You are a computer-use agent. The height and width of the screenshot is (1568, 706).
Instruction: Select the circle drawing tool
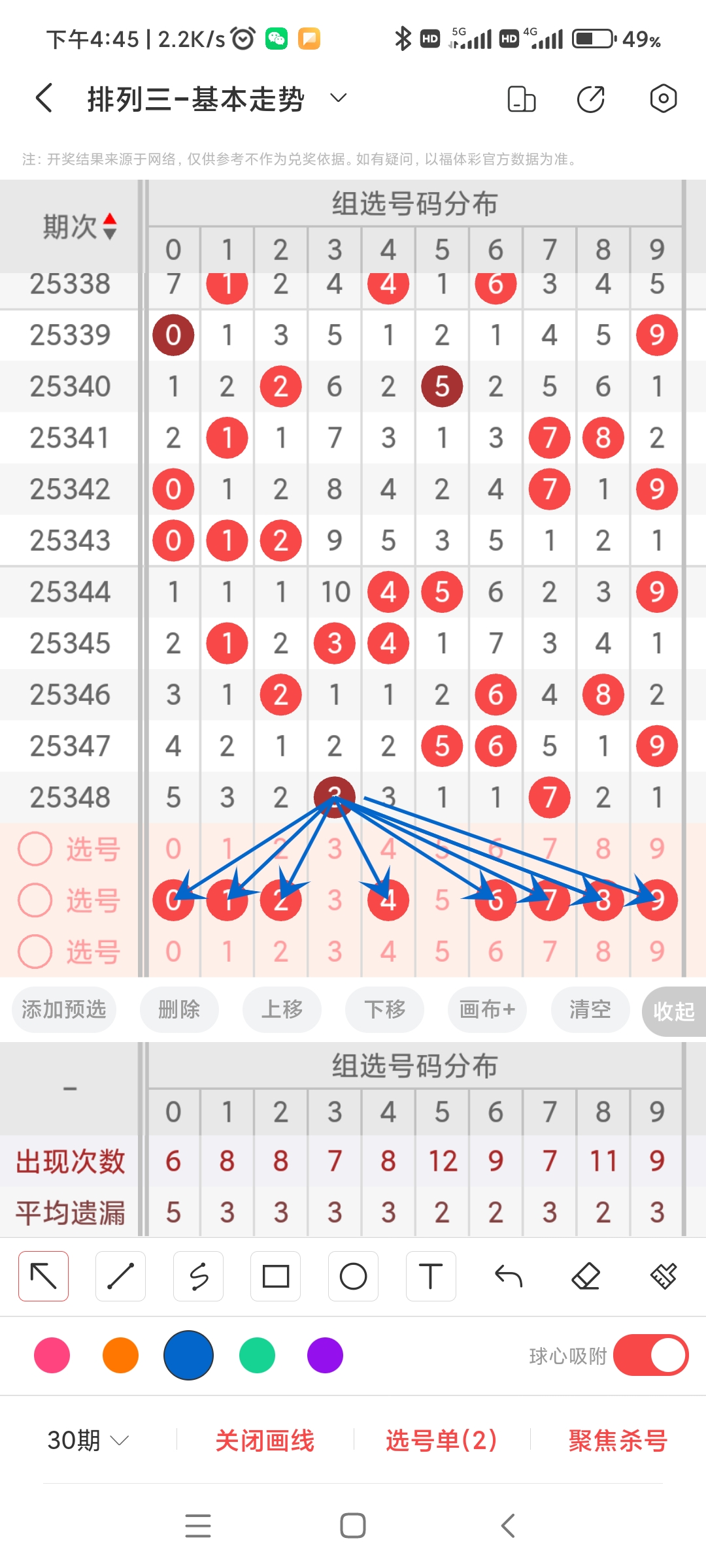tap(353, 1275)
